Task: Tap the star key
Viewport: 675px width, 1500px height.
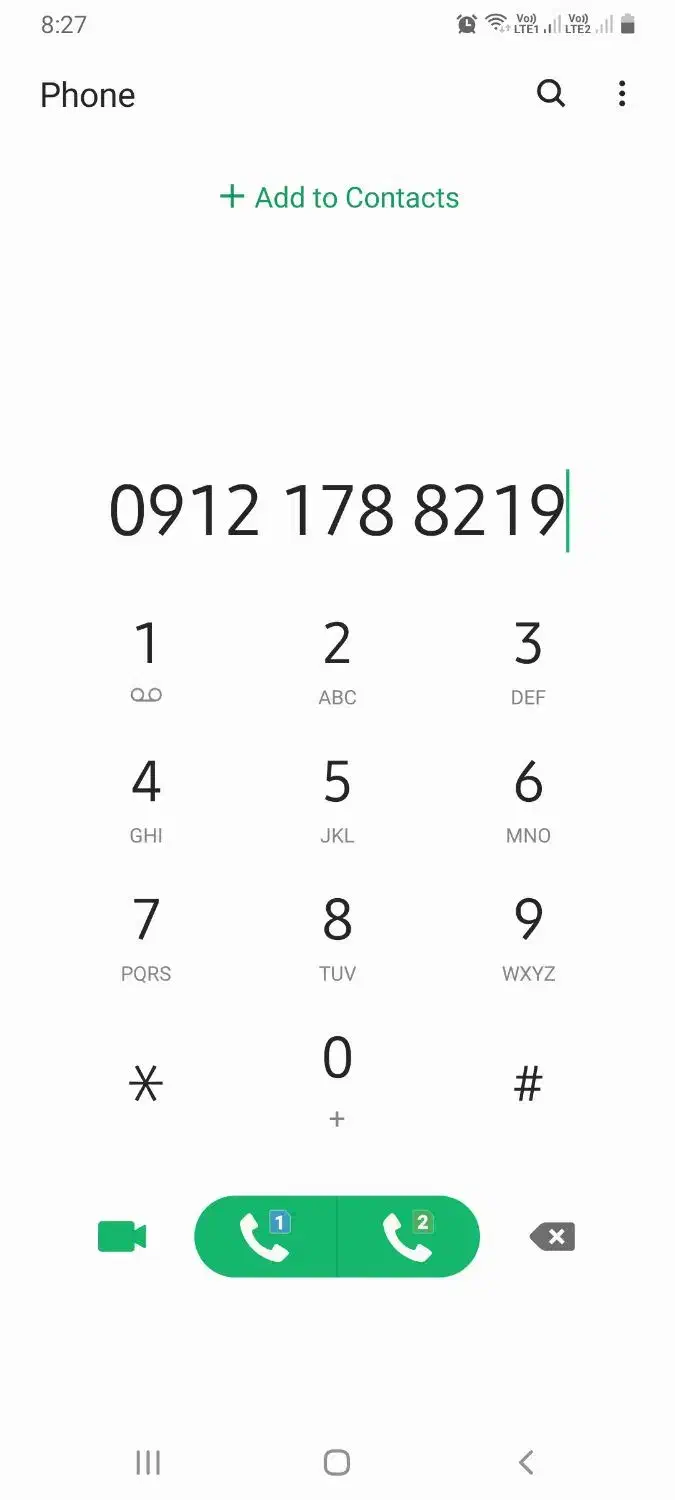Action: (146, 1083)
